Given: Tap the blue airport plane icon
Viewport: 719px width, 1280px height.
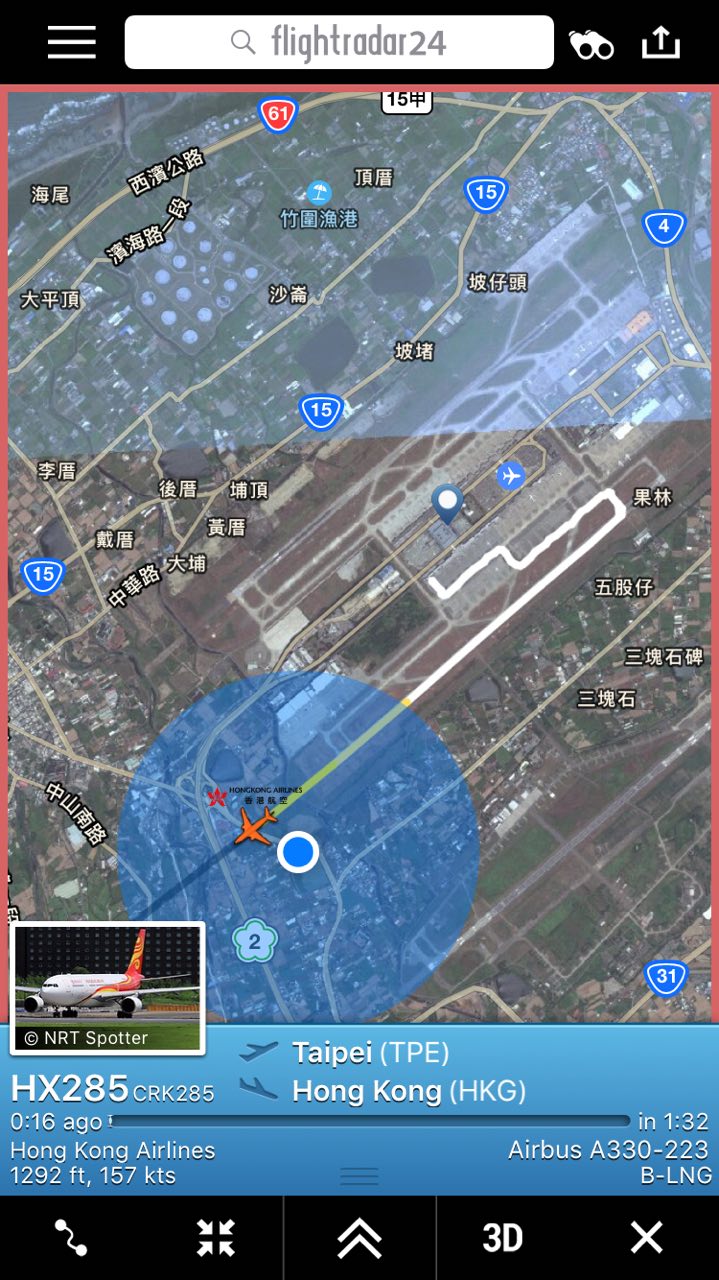Looking at the screenshot, I should point(511,476).
